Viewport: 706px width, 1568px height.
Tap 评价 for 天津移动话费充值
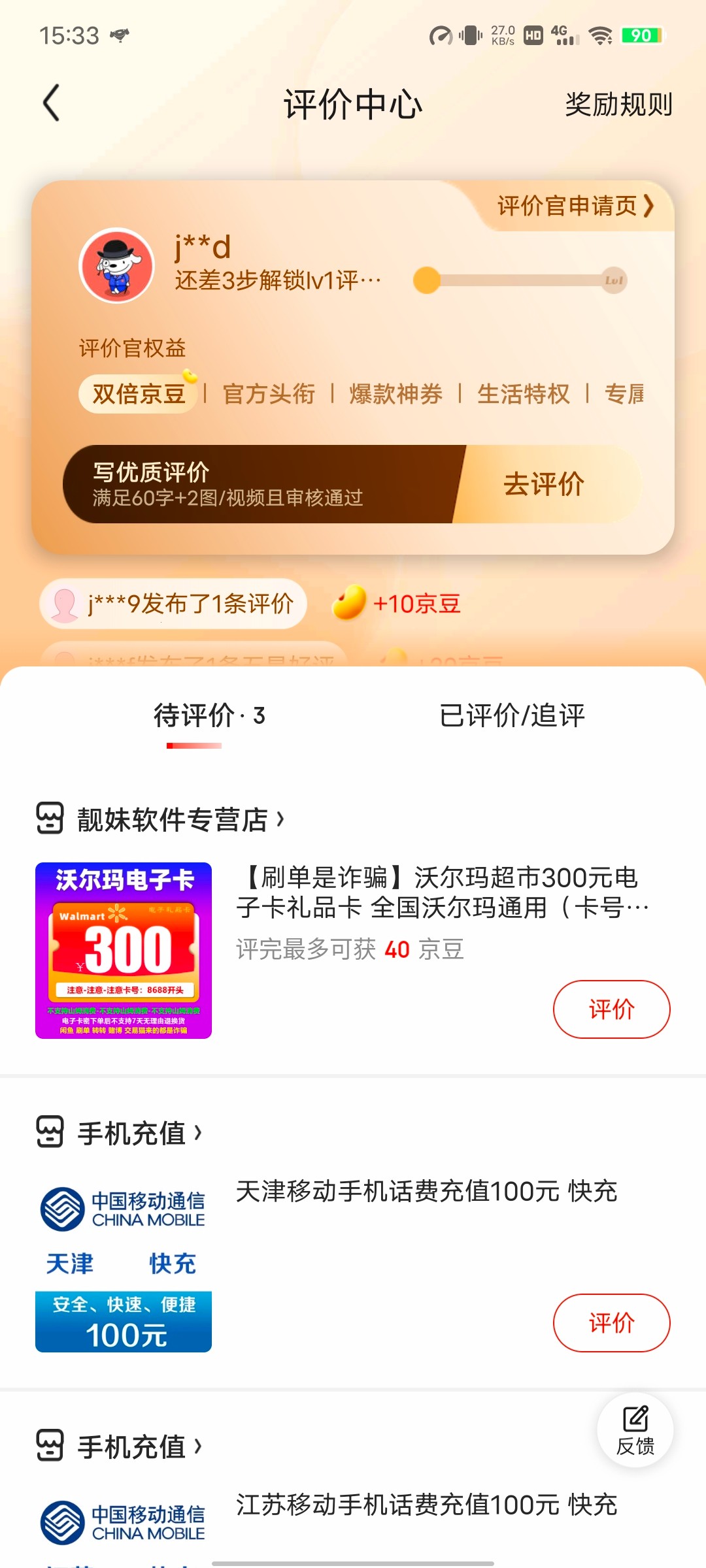612,1321
